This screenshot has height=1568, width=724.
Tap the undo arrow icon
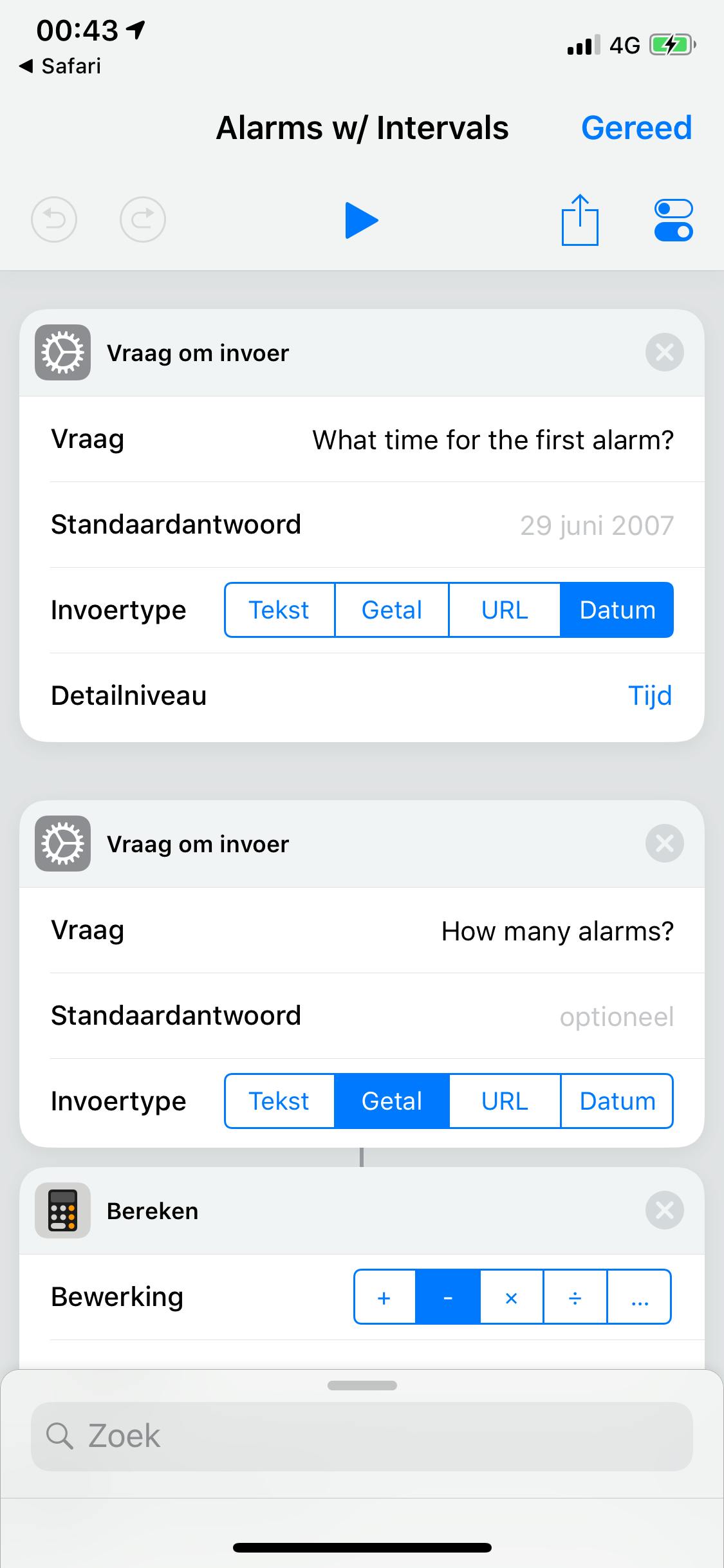pos(54,219)
